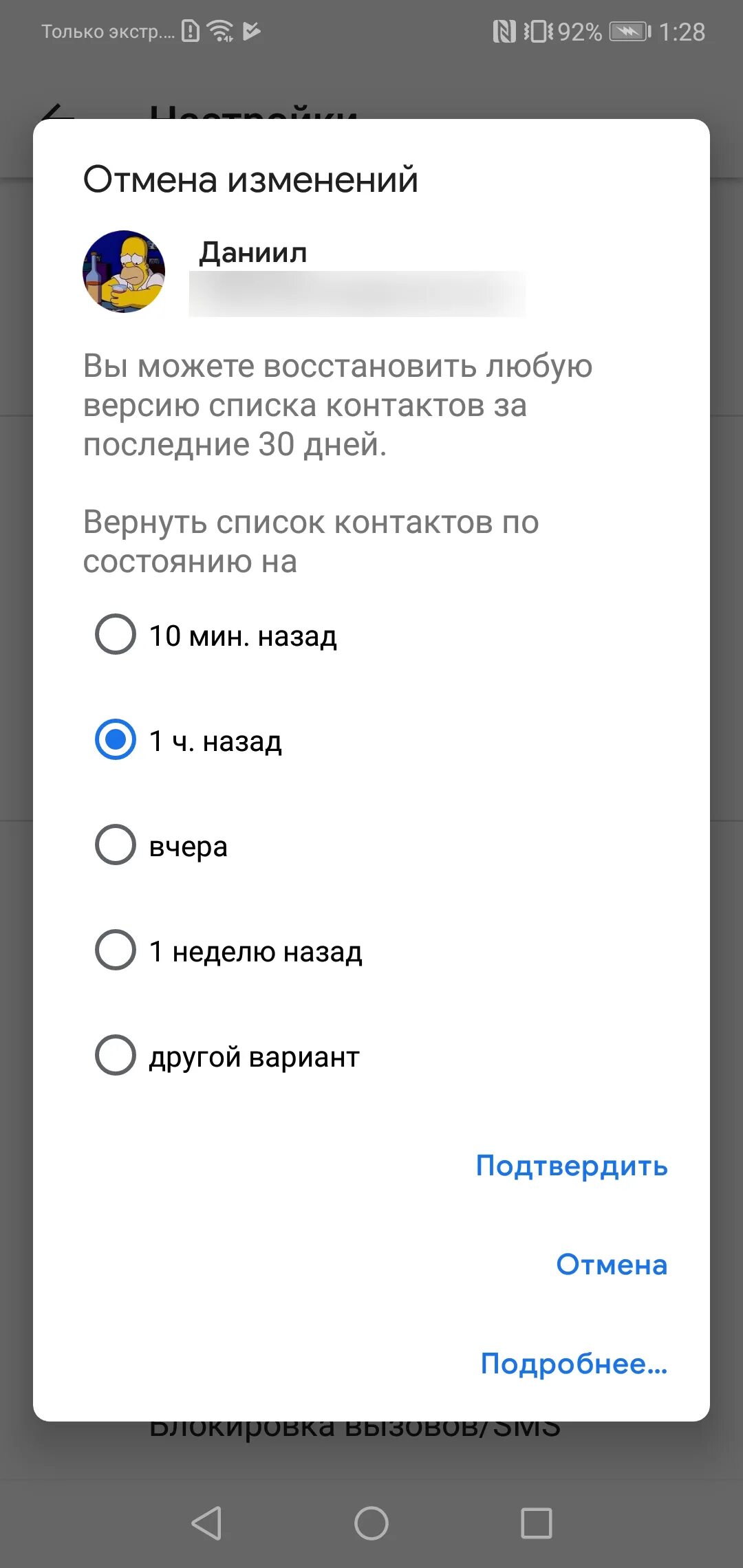Image resolution: width=743 pixels, height=1568 pixels.
Task: Confirm with the Подтвердить button
Action: tap(572, 1166)
